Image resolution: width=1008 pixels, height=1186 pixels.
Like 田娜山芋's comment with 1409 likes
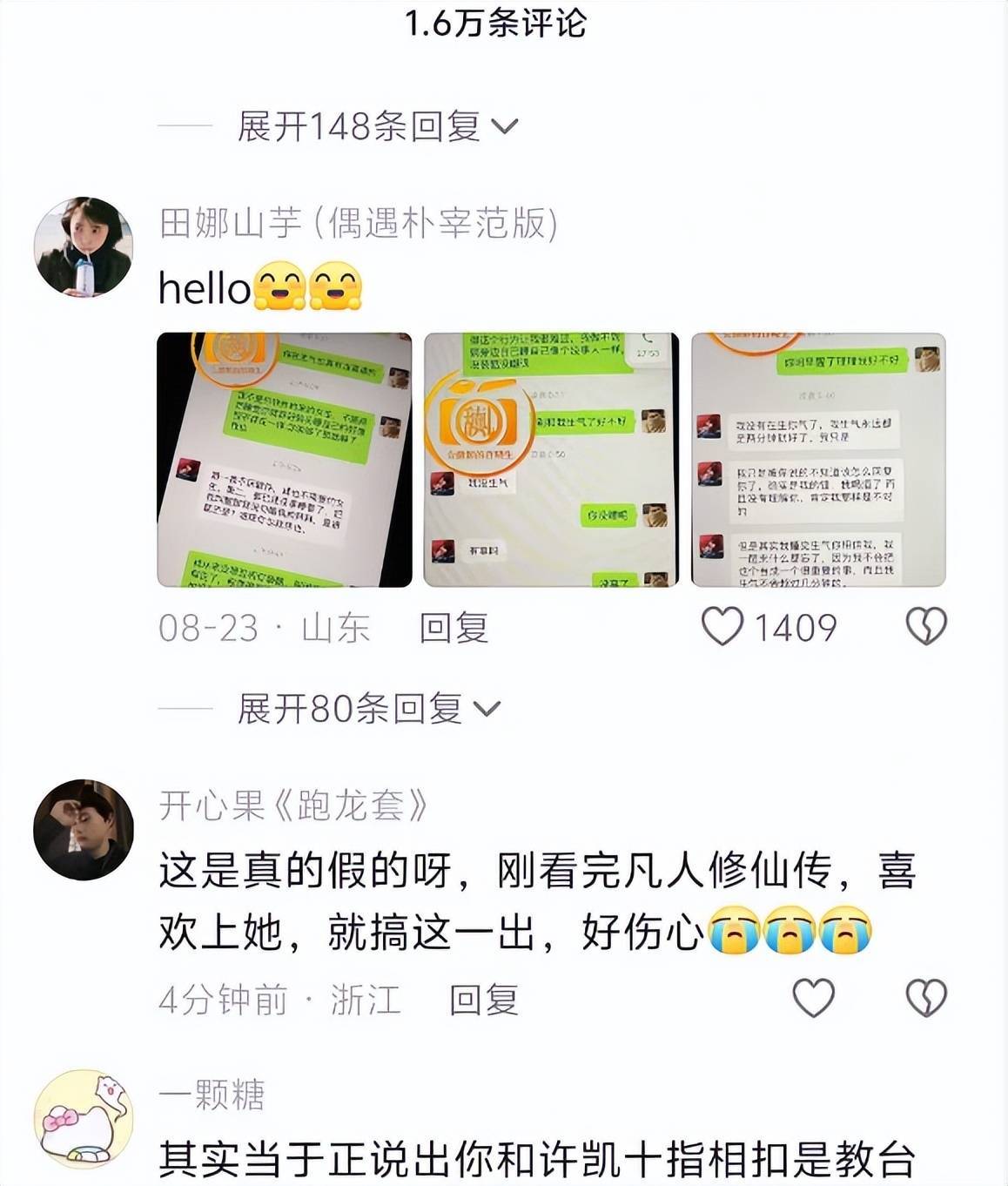[722, 627]
